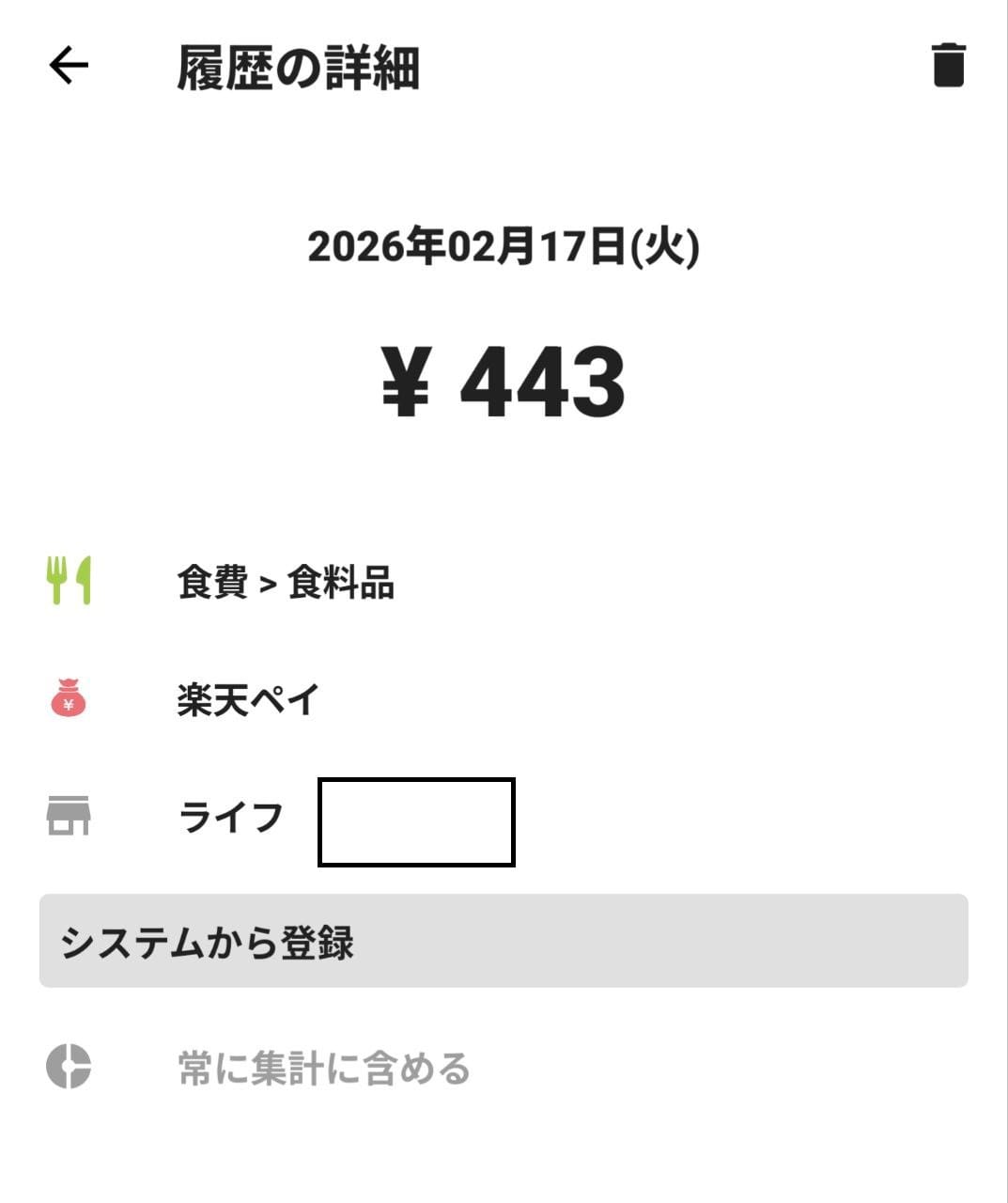Go back from the 履歴の詳細 screen

(x=69, y=66)
